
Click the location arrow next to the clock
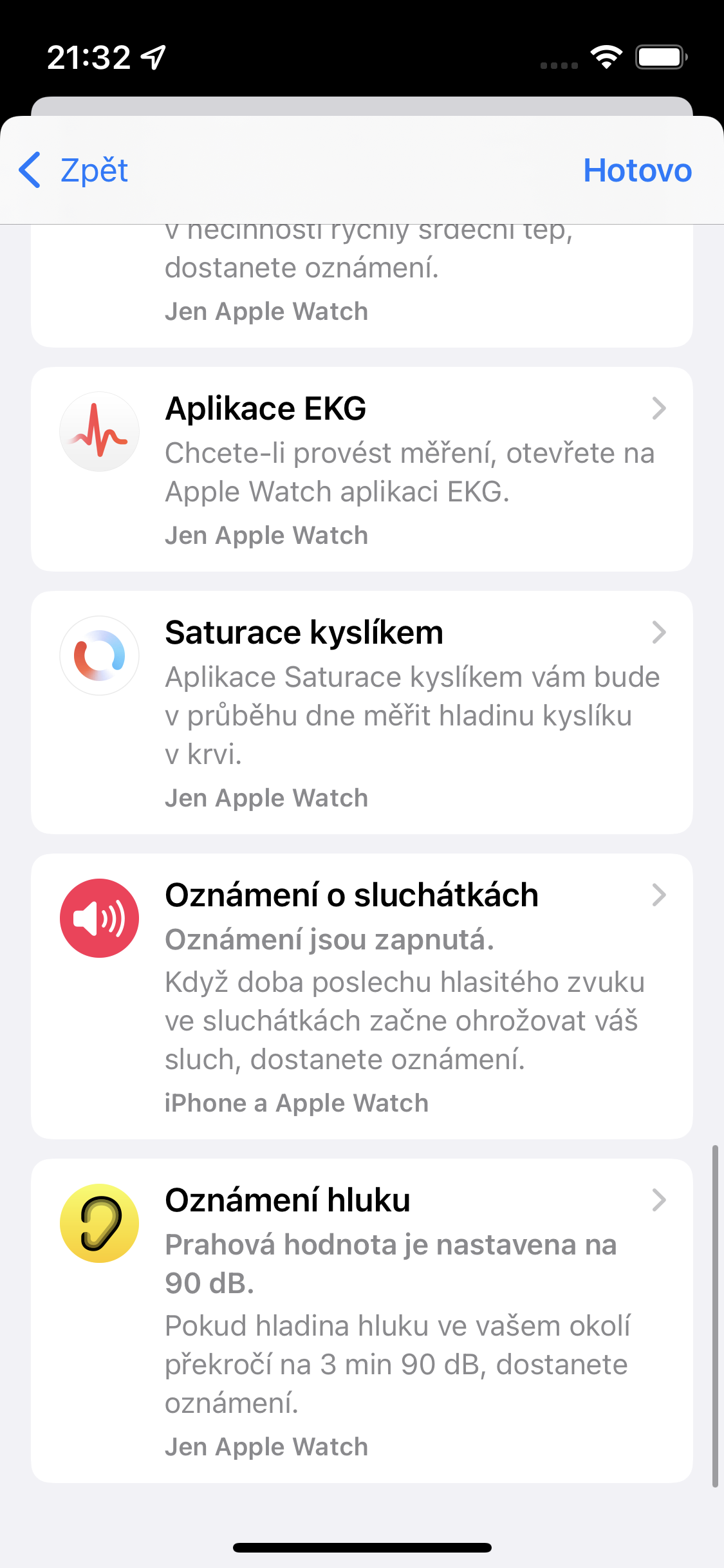153,57
